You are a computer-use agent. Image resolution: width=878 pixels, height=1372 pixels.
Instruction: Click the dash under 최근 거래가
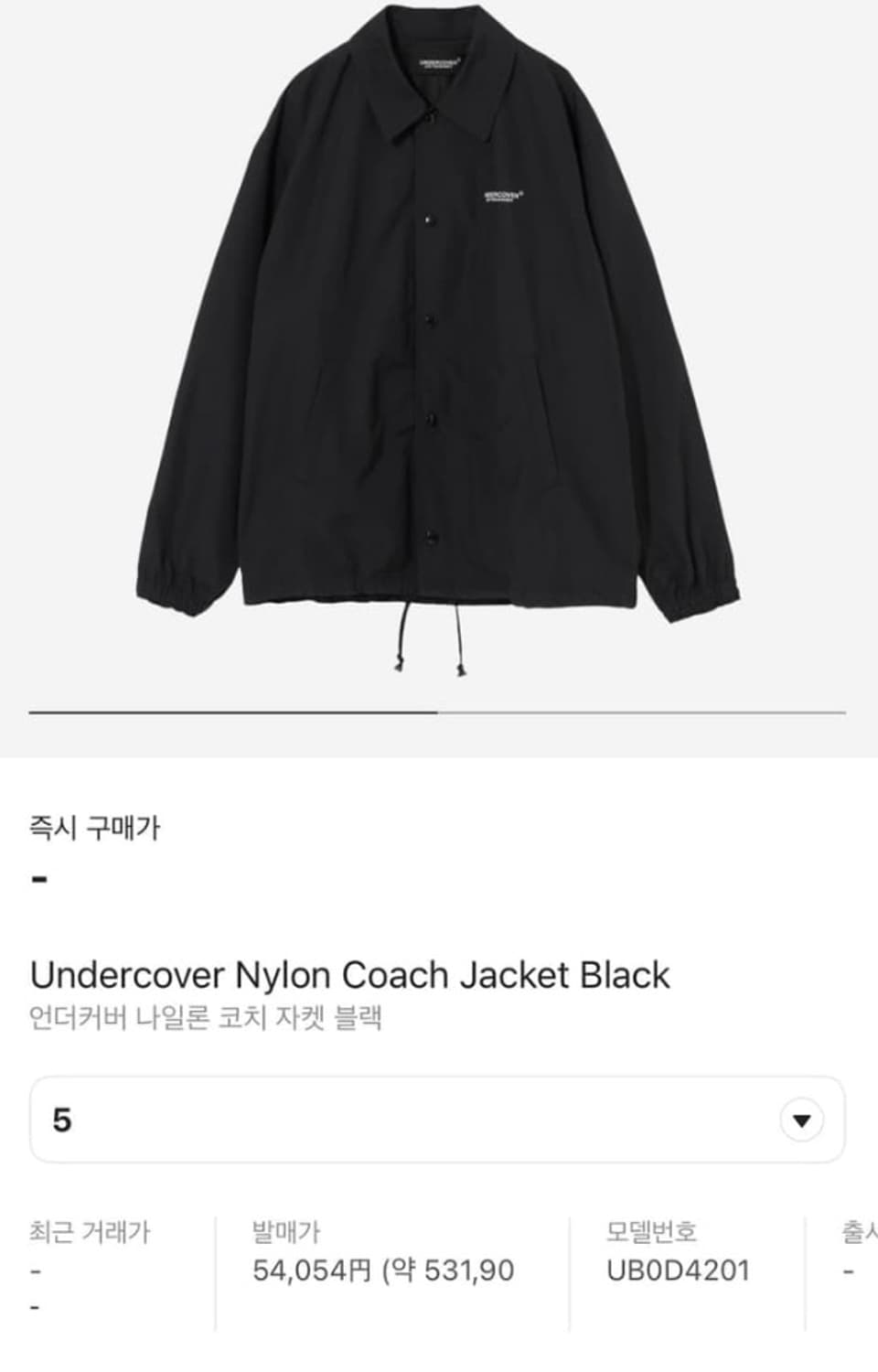coord(35,1271)
